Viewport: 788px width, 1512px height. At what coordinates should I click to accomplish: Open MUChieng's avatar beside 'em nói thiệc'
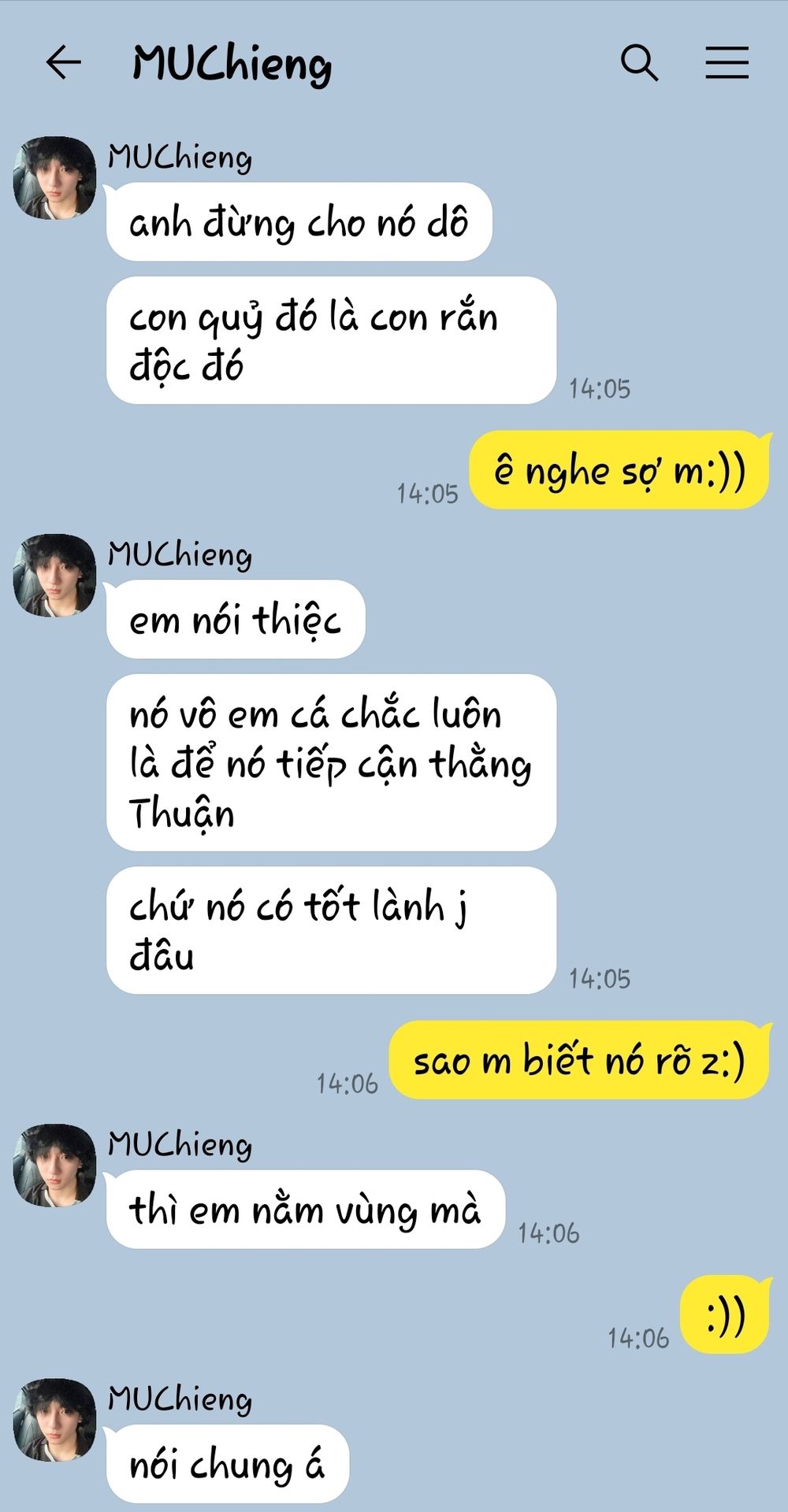[54, 576]
